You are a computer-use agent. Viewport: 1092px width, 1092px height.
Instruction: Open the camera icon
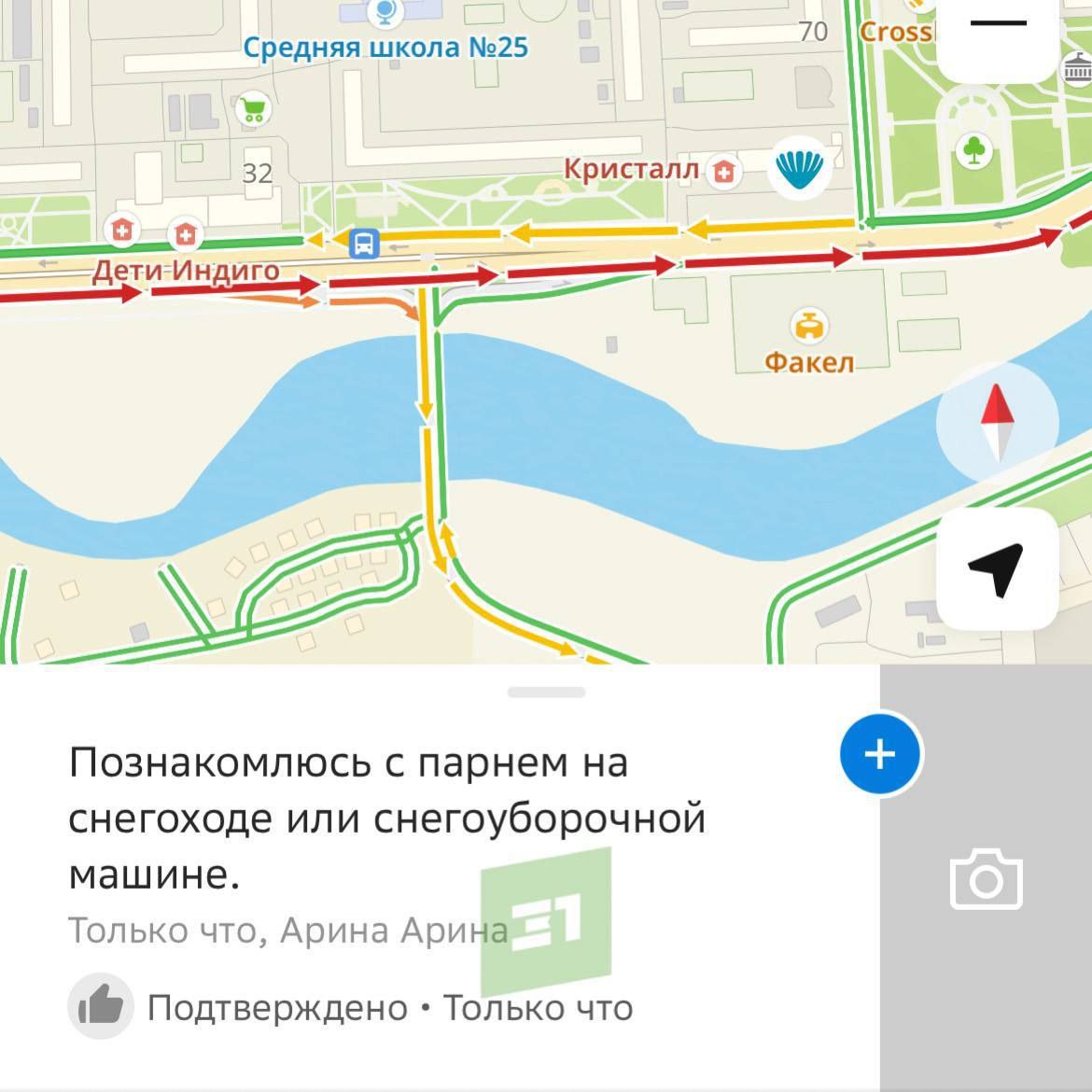[x=986, y=878]
